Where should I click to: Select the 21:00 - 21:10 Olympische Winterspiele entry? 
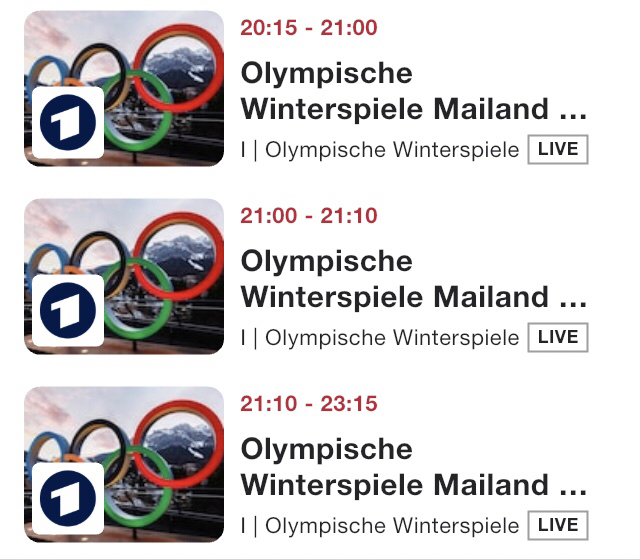click(x=412, y=279)
